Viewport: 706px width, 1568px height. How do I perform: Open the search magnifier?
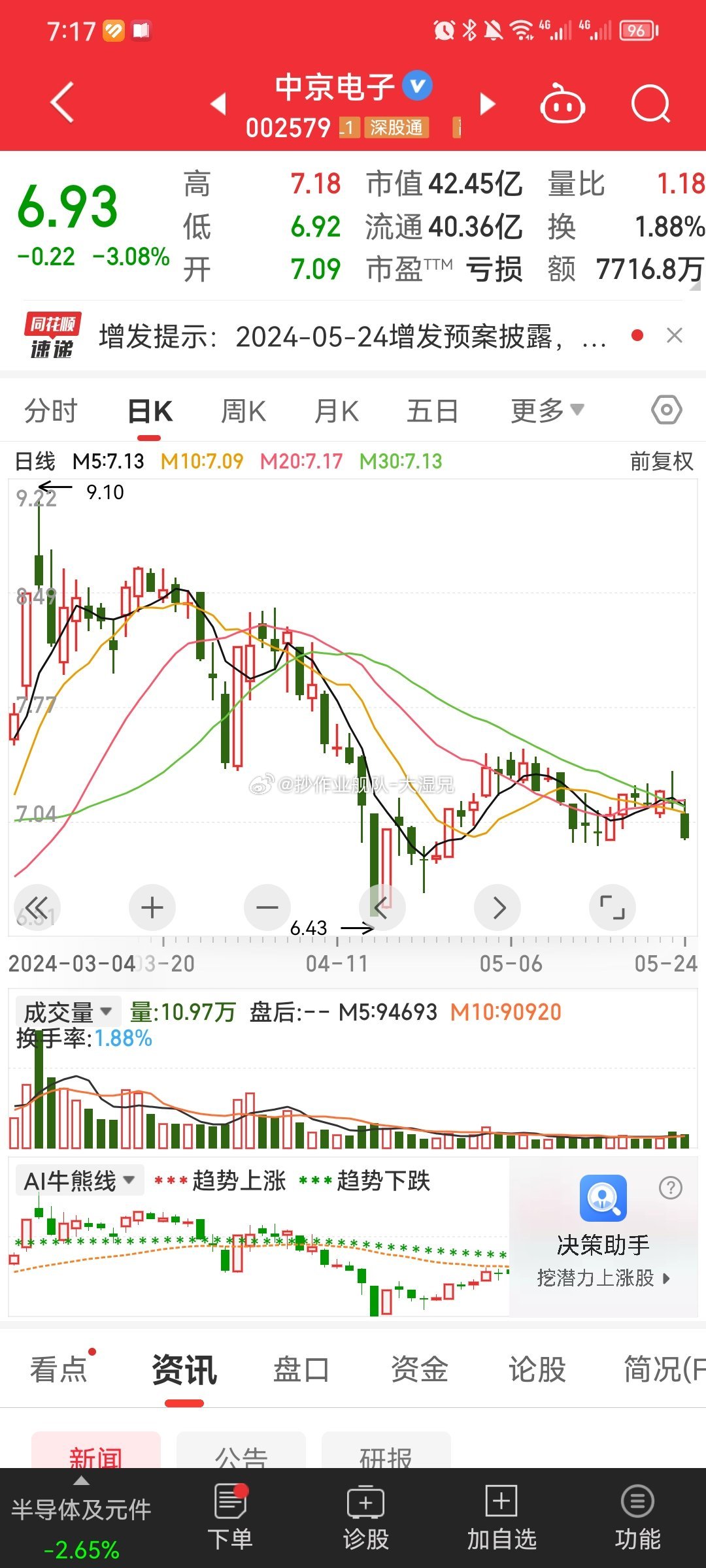coord(651,104)
